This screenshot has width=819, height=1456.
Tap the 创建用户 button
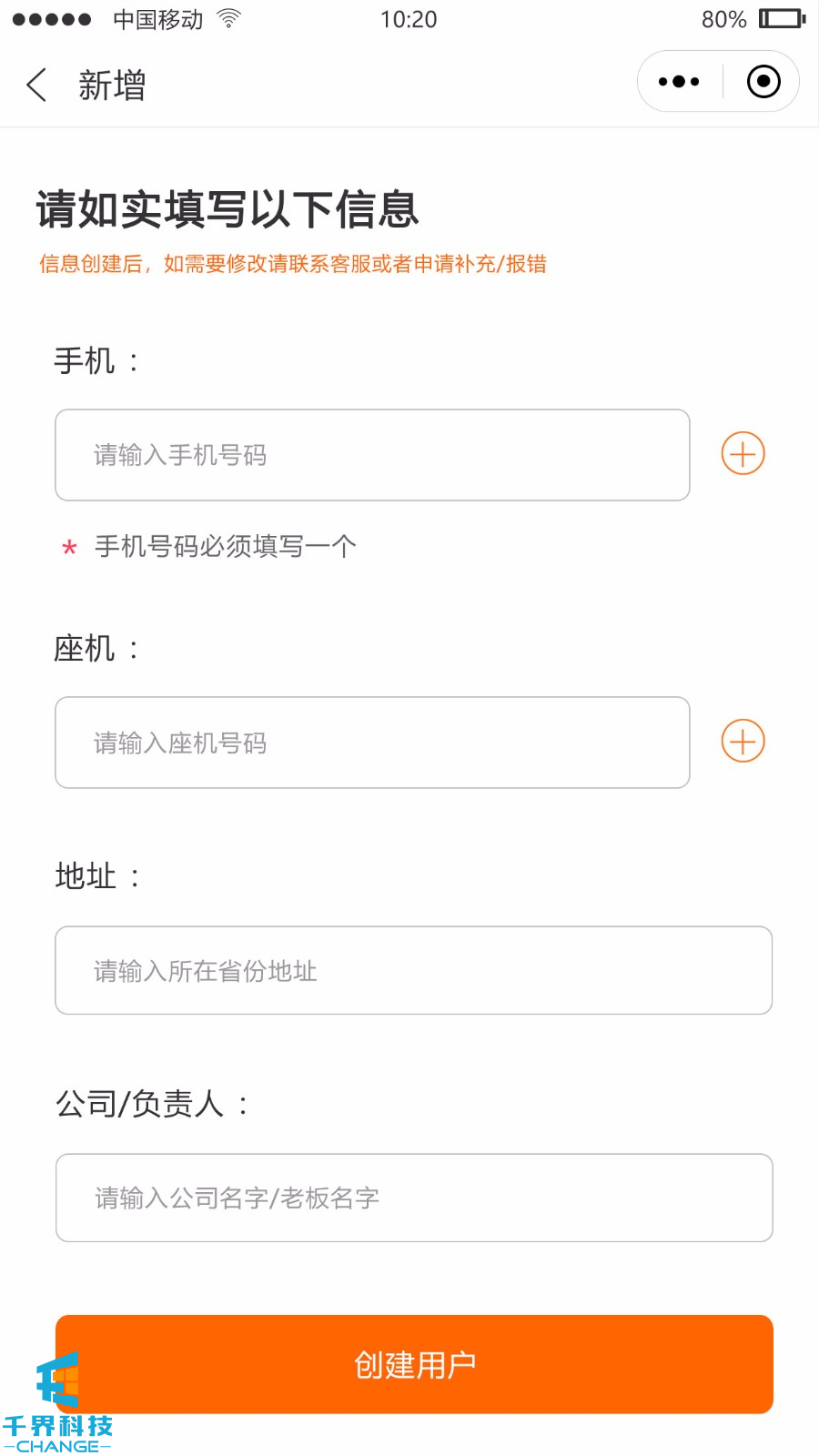pos(415,1364)
